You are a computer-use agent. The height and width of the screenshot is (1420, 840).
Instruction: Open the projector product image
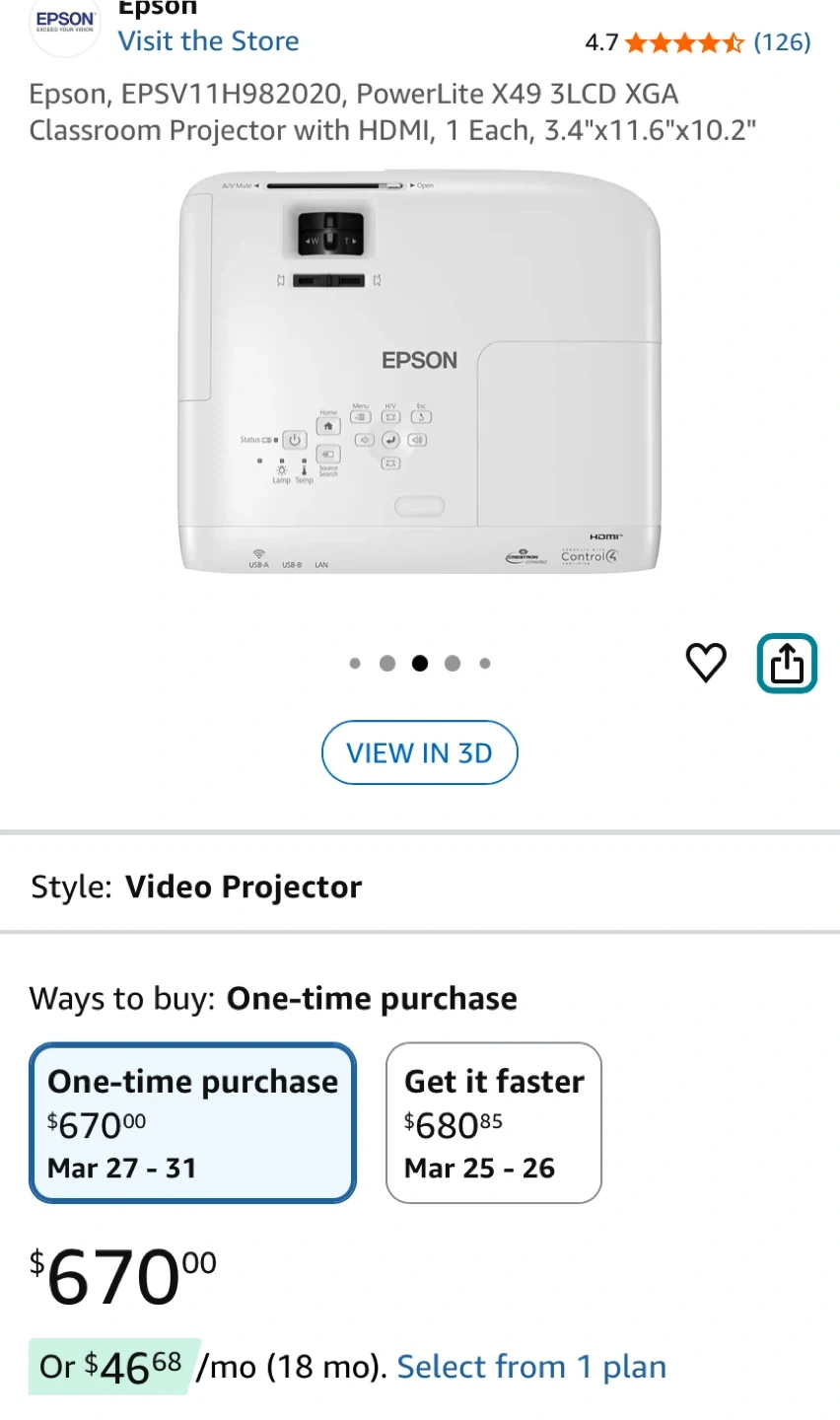[420, 373]
